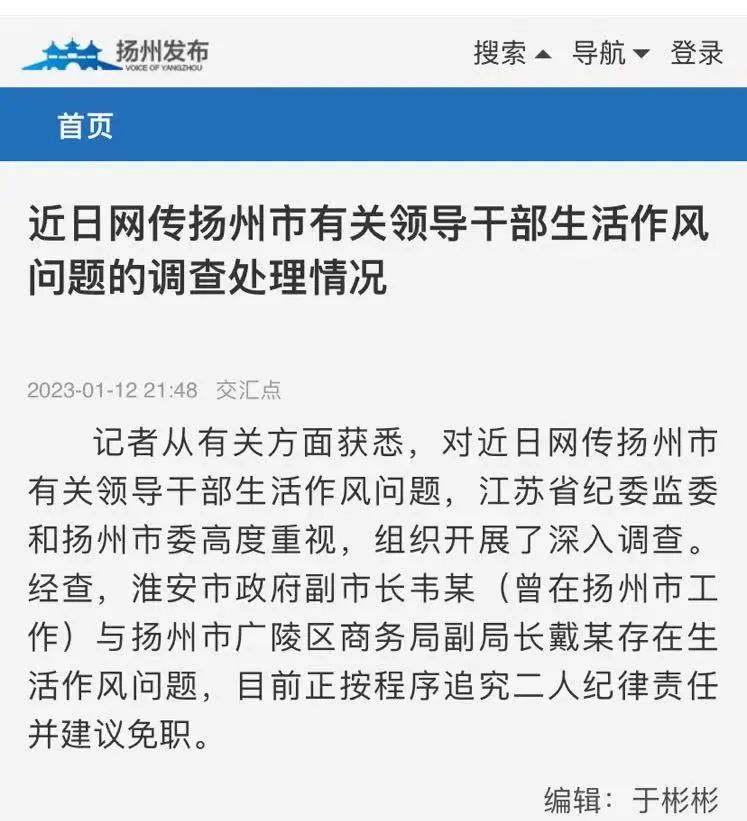Image resolution: width=747 pixels, height=821 pixels.
Task: Expand the 搜索 search dropdown
Action: pyautogui.click(x=511, y=53)
